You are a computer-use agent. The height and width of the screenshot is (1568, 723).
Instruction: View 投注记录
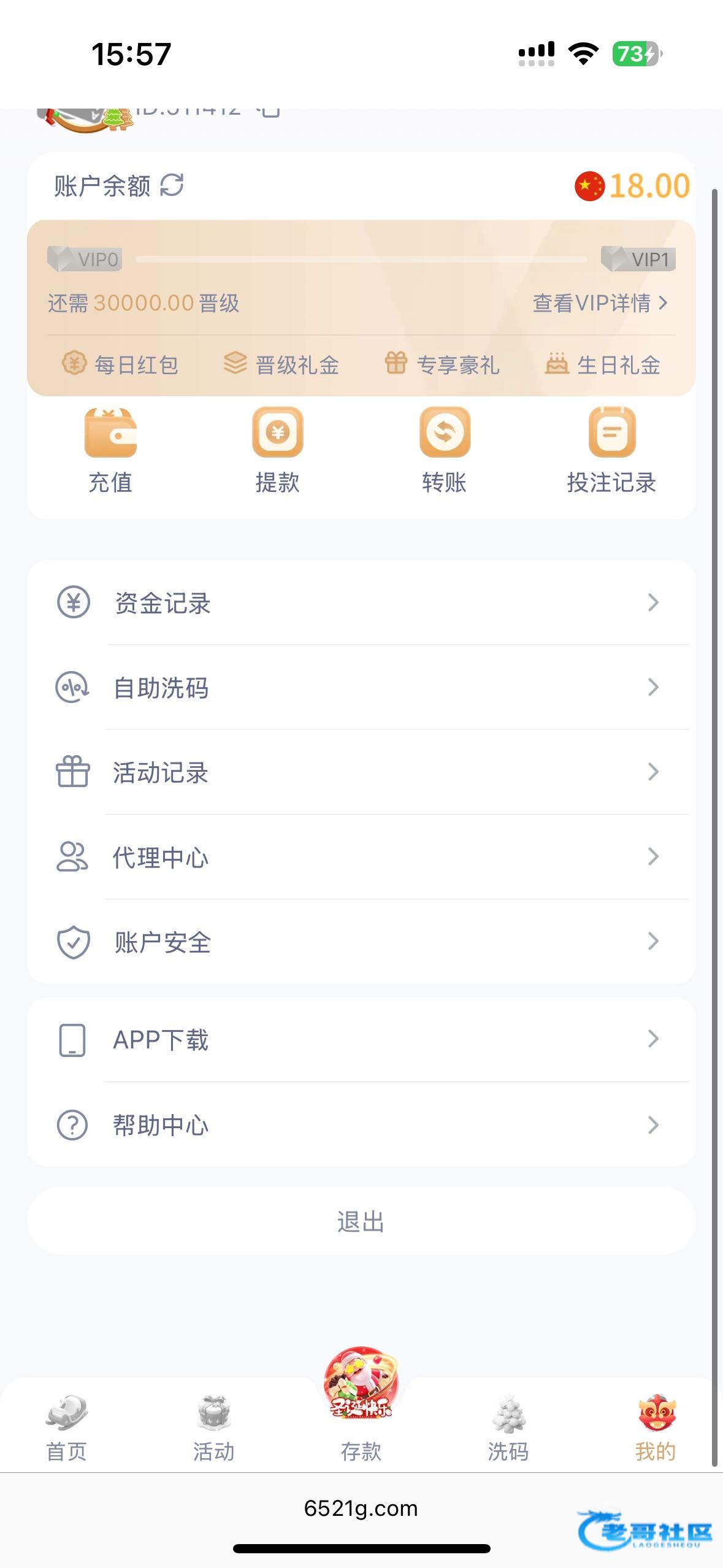pyautogui.click(x=611, y=451)
